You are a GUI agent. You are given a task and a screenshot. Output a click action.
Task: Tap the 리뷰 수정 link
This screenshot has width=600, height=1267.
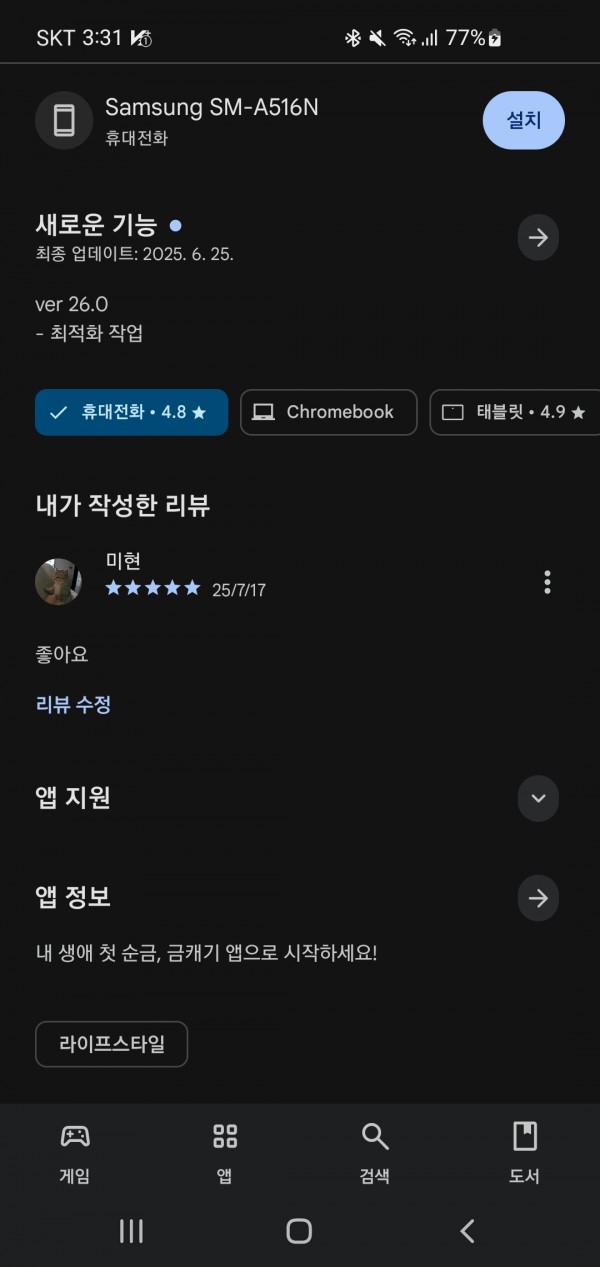tap(73, 705)
